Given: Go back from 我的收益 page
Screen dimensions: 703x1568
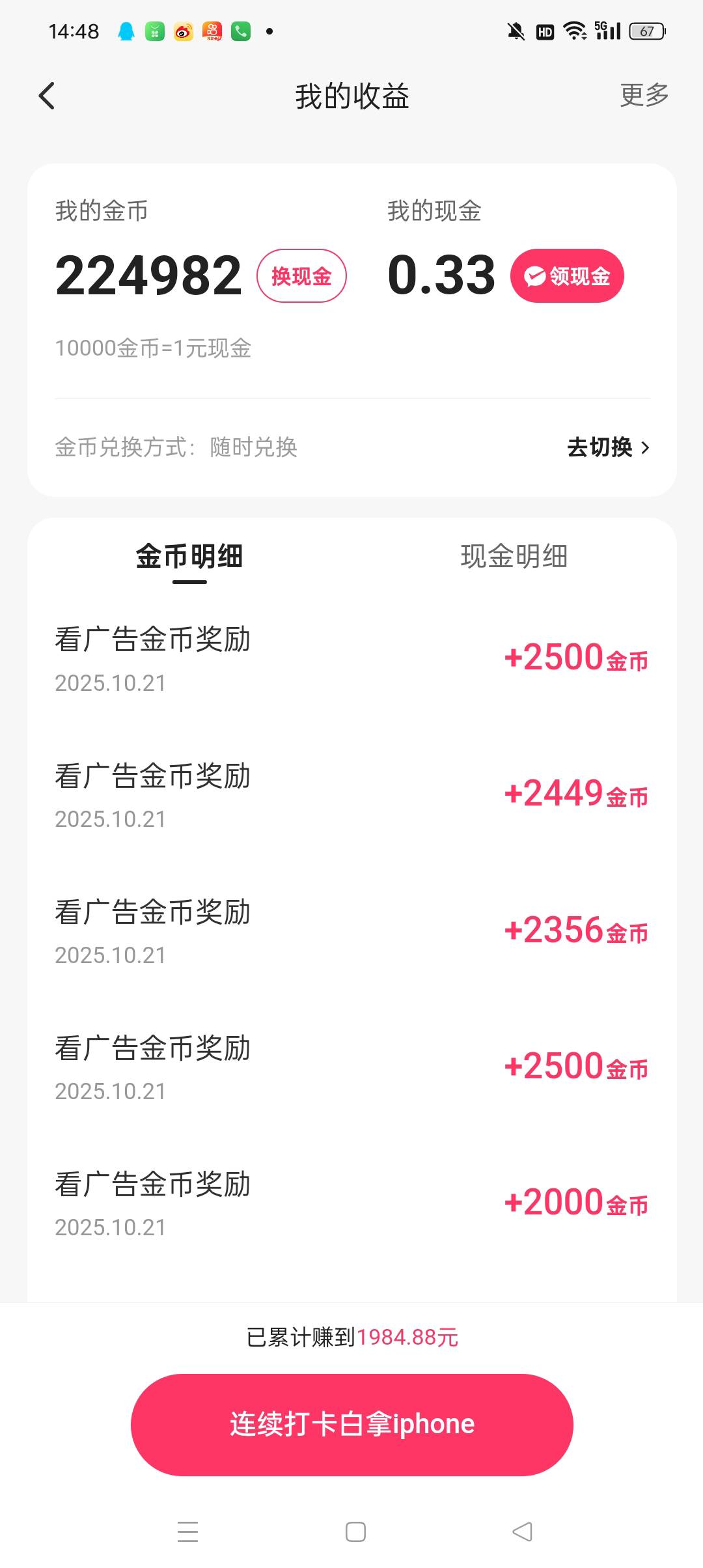Looking at the screenshot, I should [x=47, y=96].
